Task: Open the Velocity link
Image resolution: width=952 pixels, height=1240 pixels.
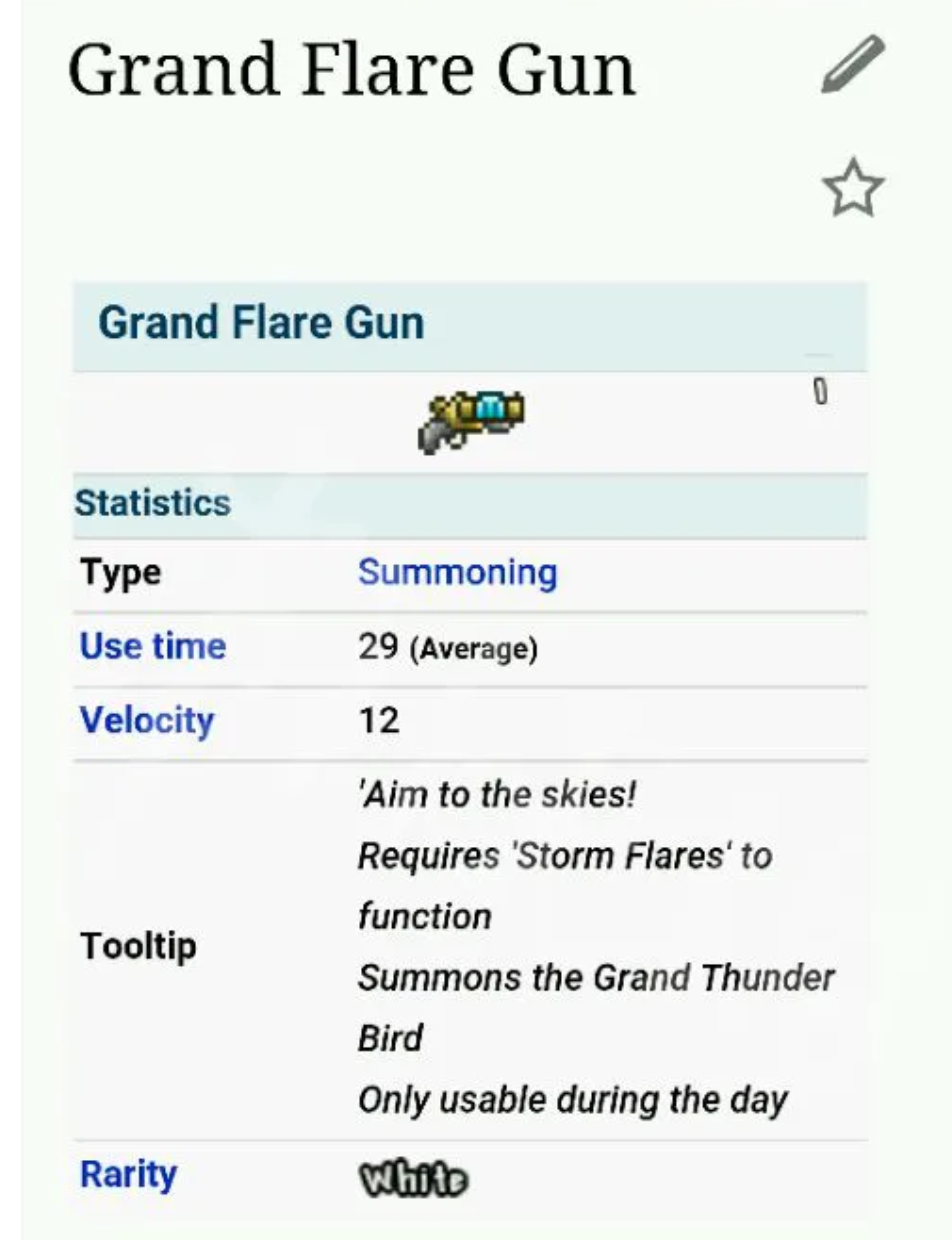Action: tap(146, 720)
